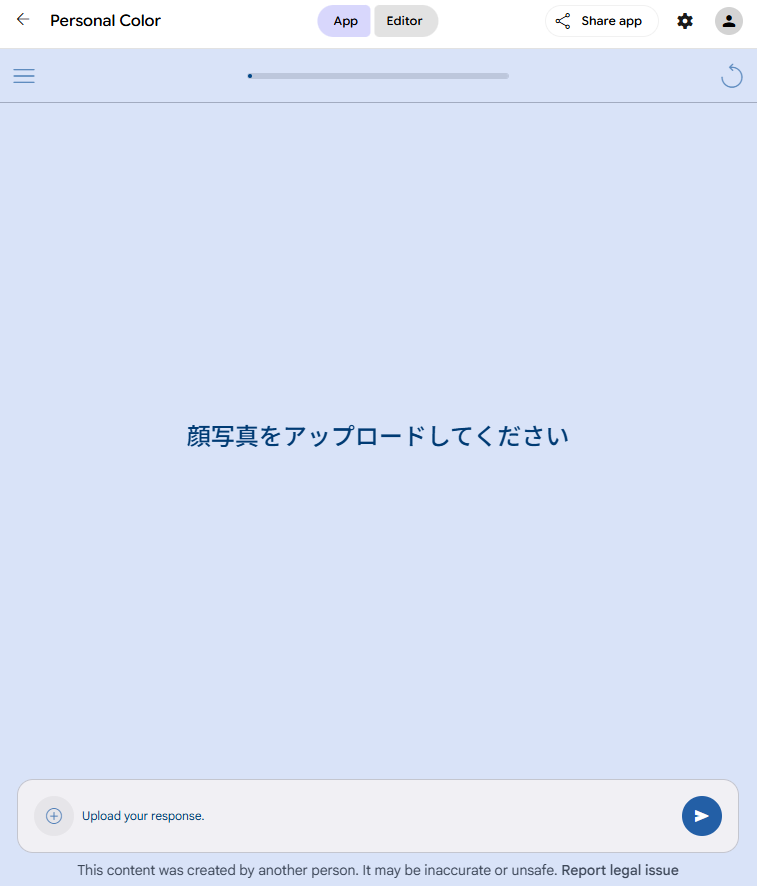757x886 pixels.
Task: Go back with the arrow
Action: point(23,20)
